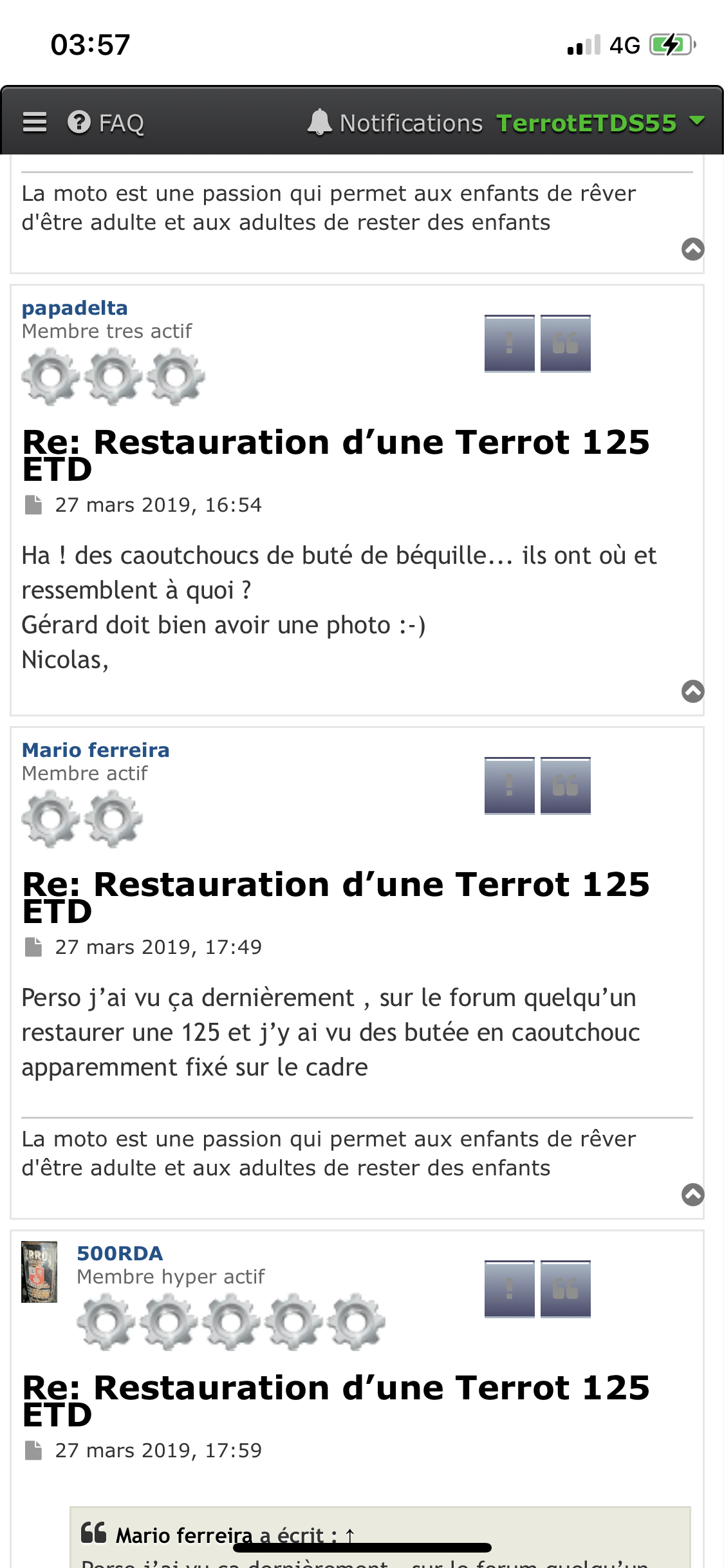Jump to top from papadelta's post
724x1568 pixels.
[x=693, y=691]
